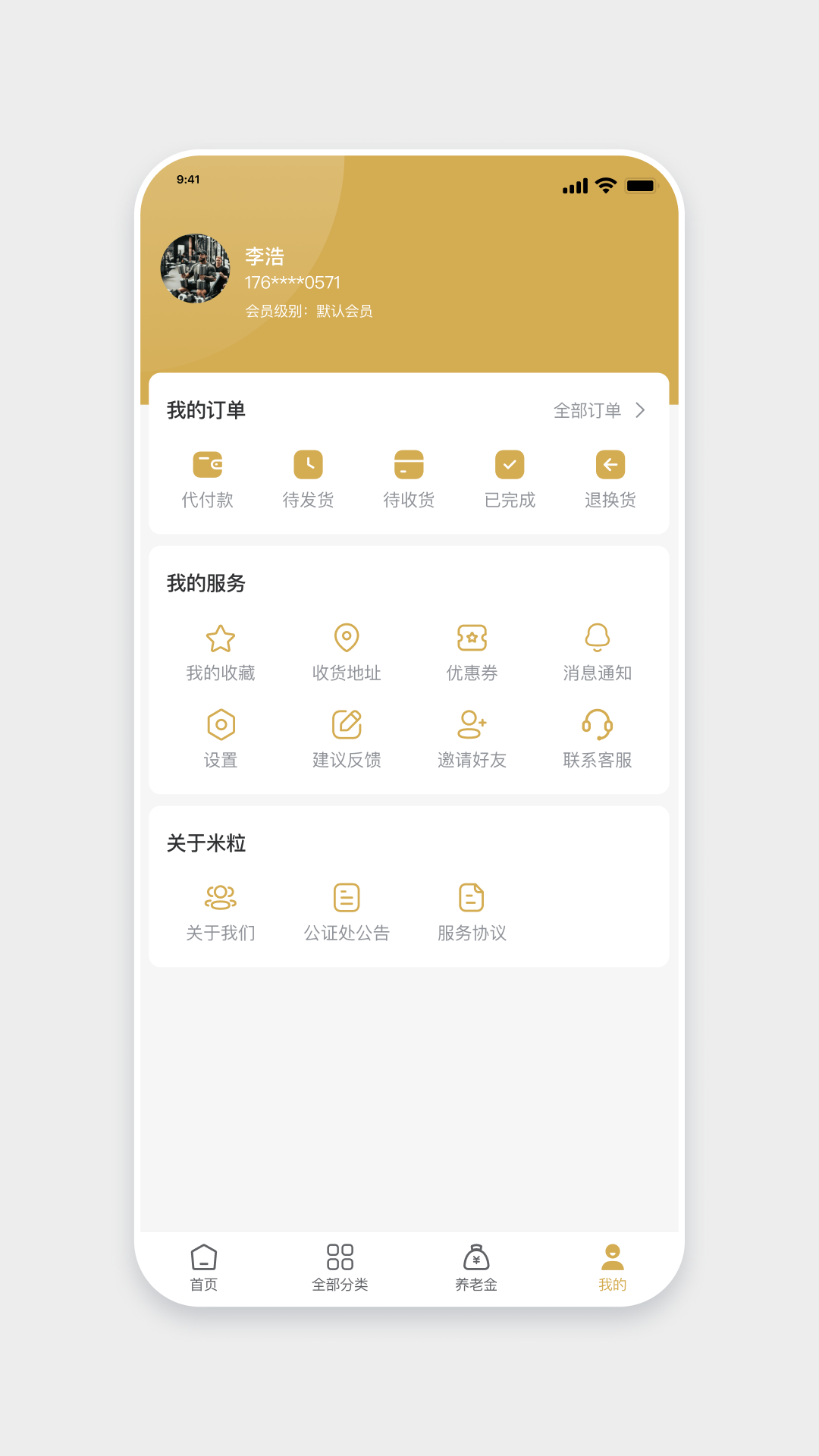Switch to the 首页 home tab
This screenshot has height=1456, width=819.
click(204, 1267)
